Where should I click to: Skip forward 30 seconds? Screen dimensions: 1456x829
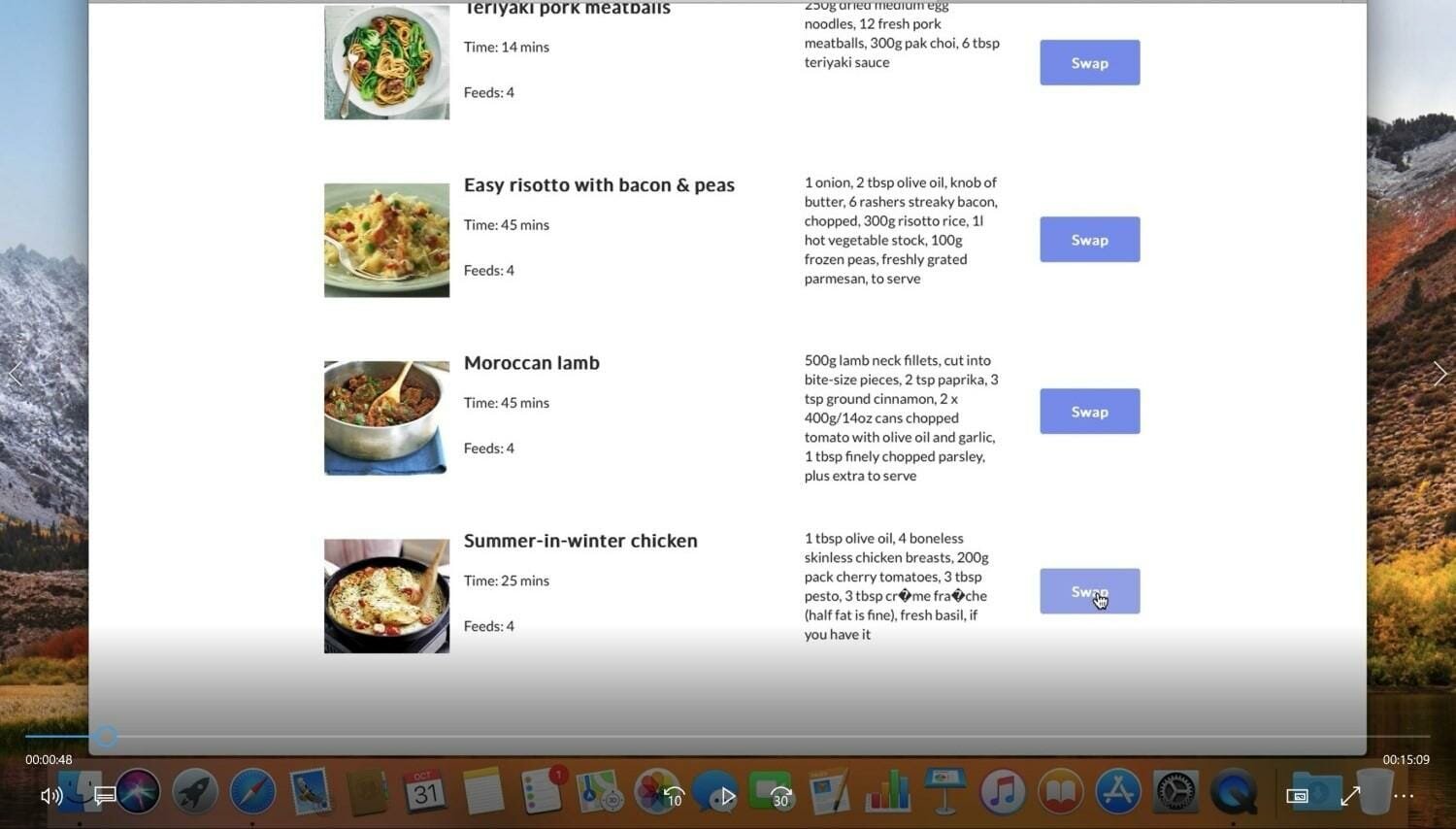point(780,796)
